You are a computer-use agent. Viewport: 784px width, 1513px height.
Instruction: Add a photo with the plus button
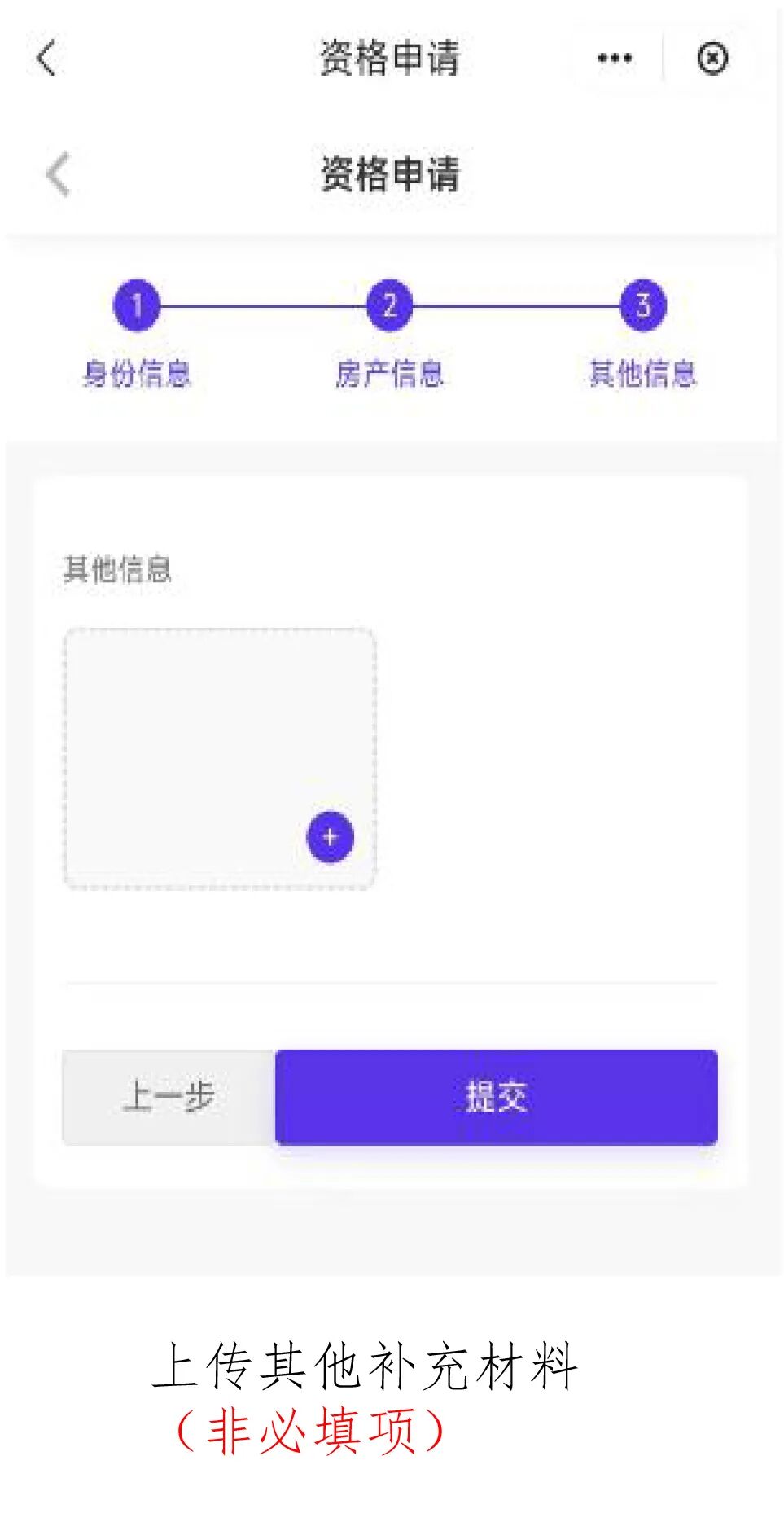[x=330, y=836]
